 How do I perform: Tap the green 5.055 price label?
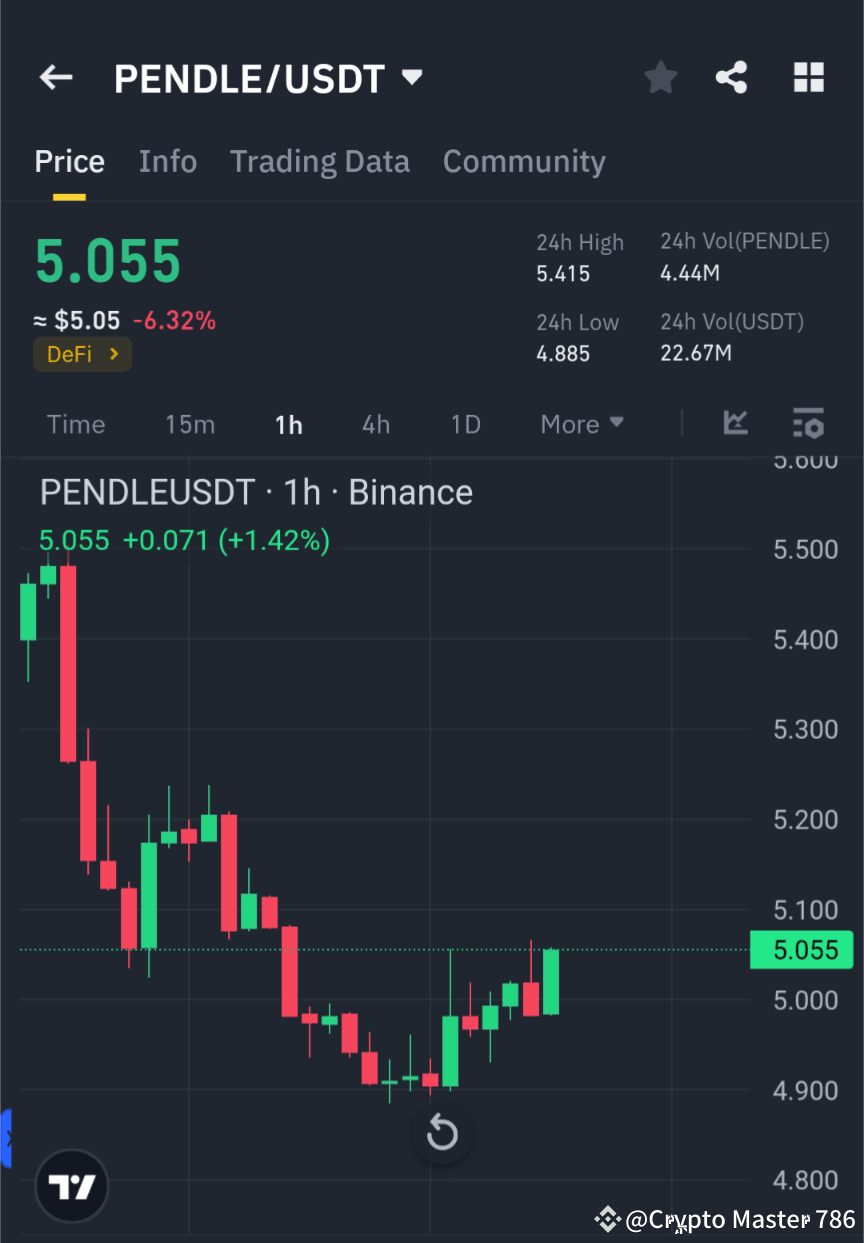801,950
